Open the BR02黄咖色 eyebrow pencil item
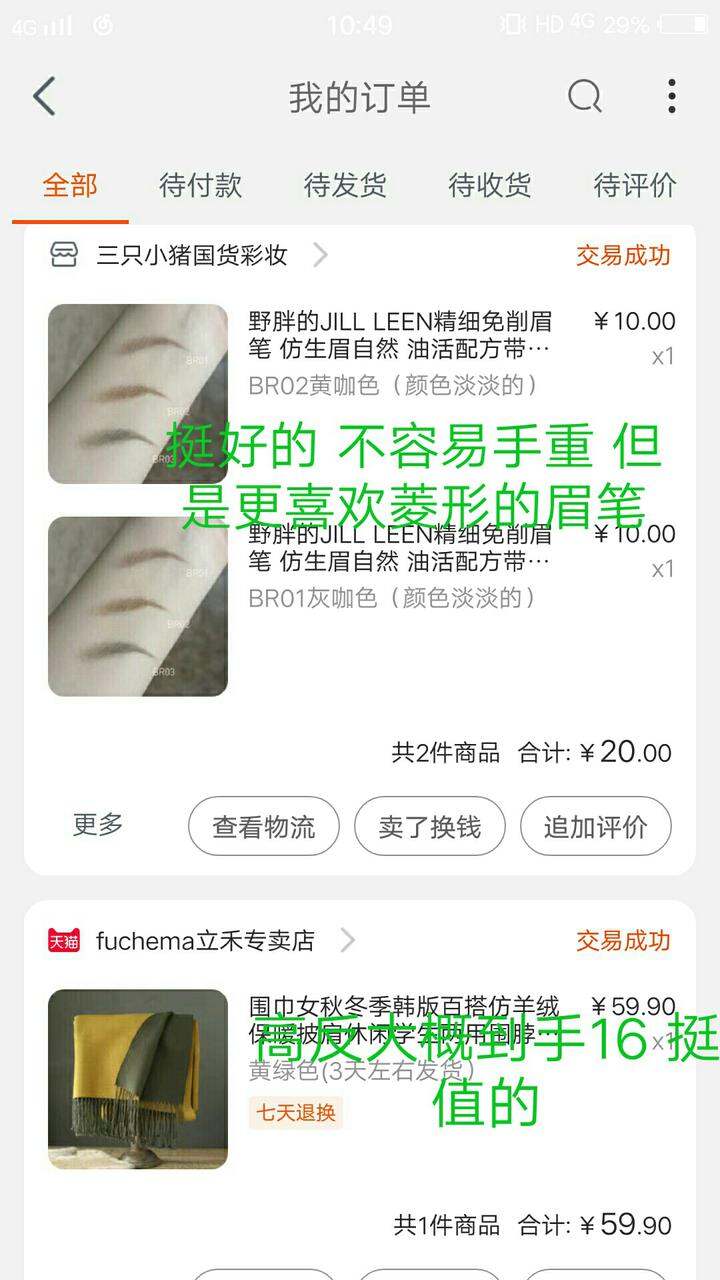The image size is (720, 1280). tap(360, 394)
